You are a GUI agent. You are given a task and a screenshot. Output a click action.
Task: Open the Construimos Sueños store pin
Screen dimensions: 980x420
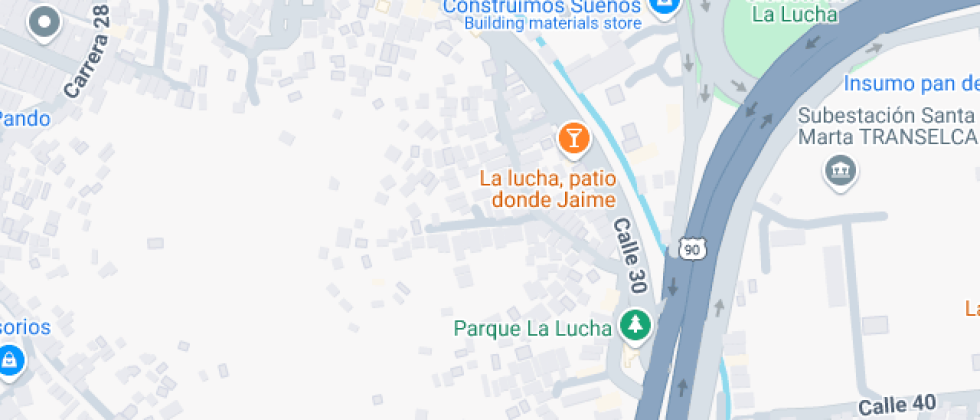click(x=663, y=7)
